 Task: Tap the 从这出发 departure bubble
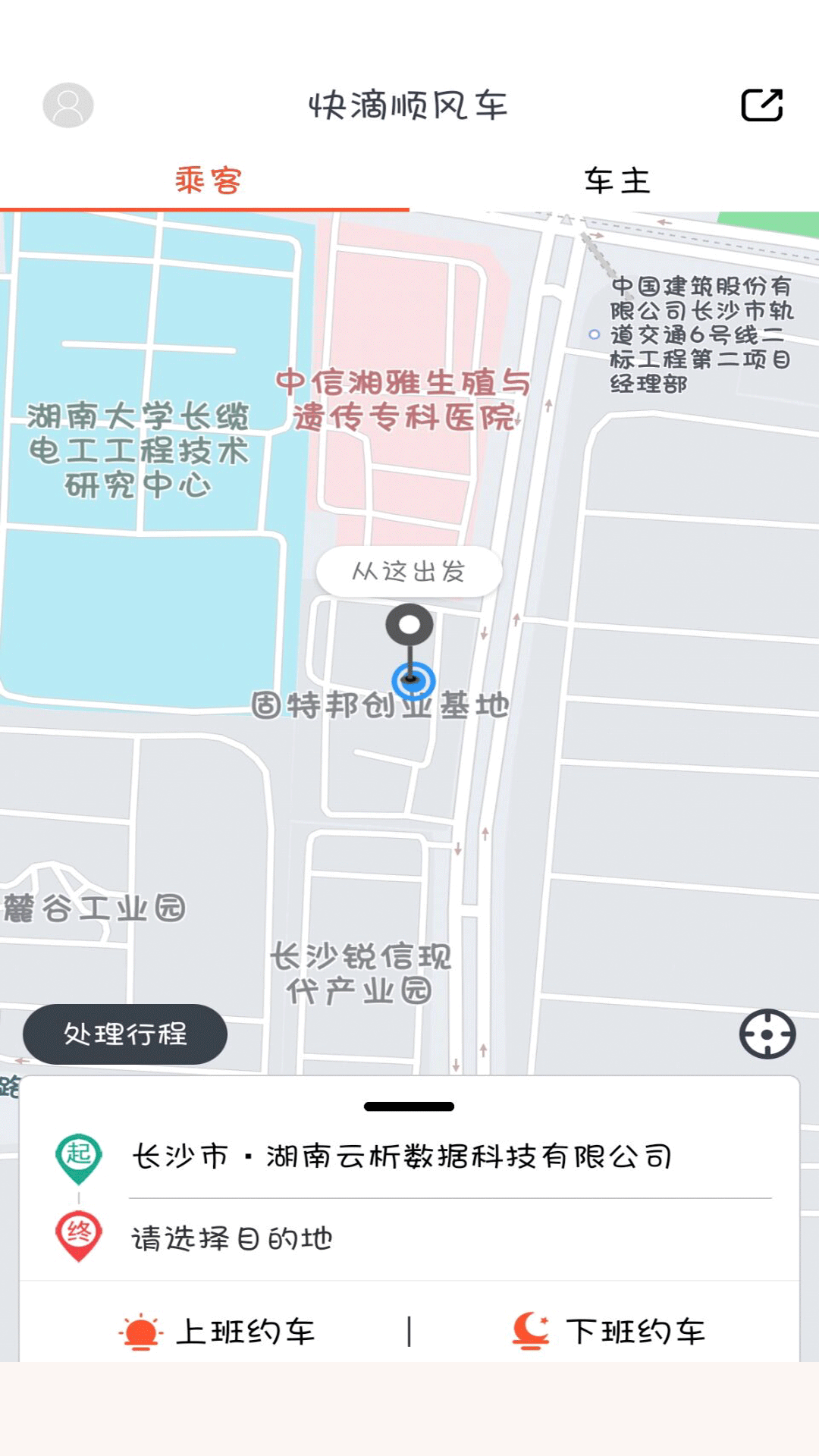(x=409, y=573)
